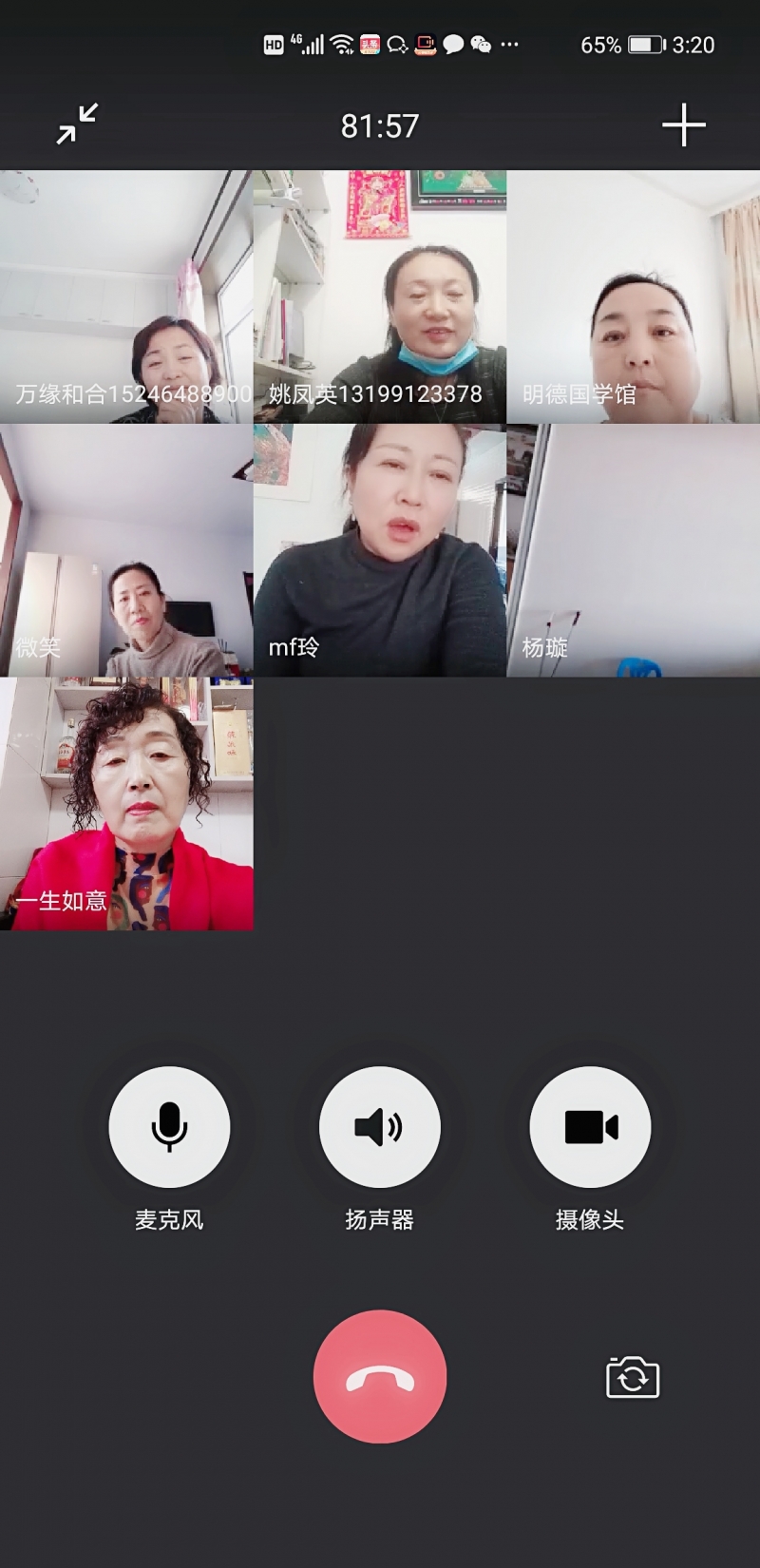Screen dimensions: 760x1568
Task: View 杨璇's video tile
Action: pyautogui.click(x=634, y=550)
